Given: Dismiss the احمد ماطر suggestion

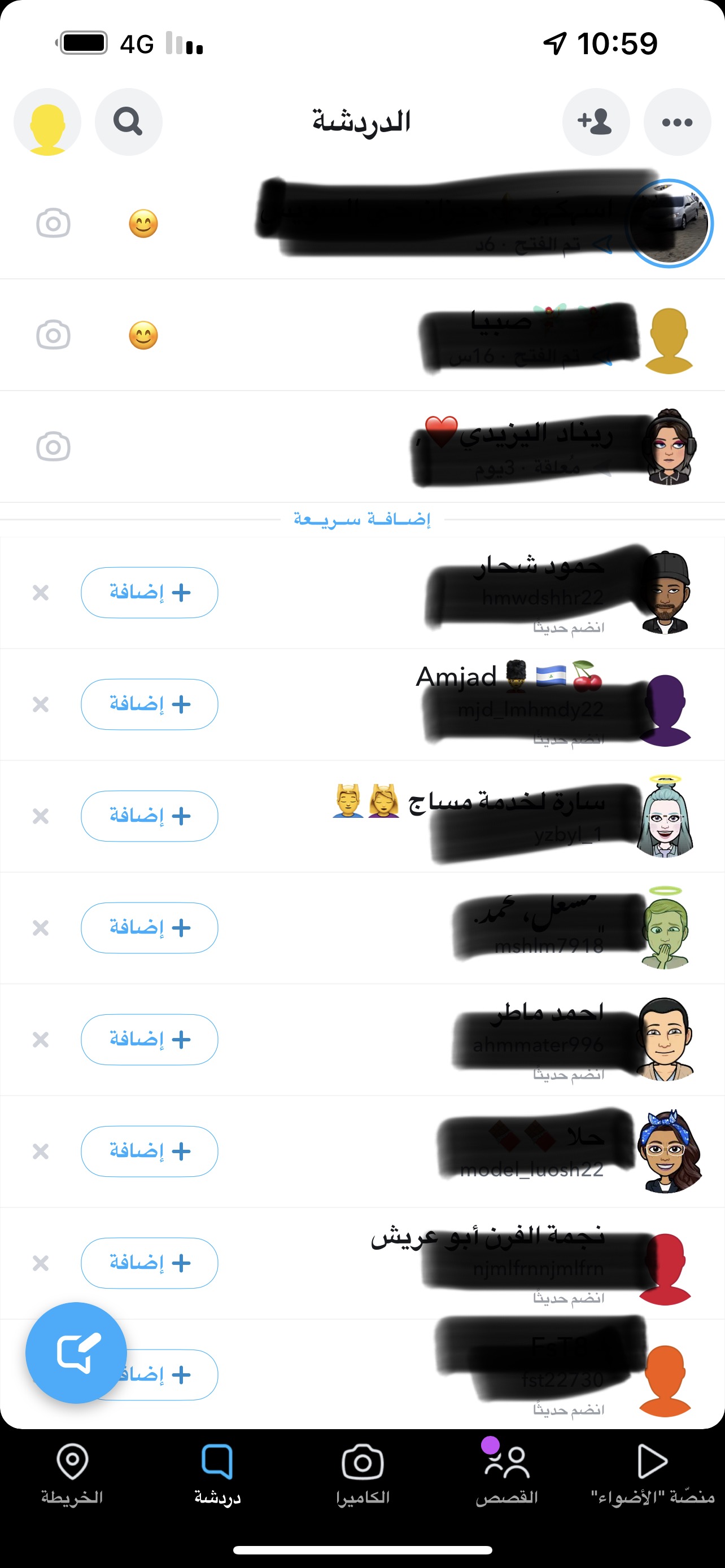Looking at the screenshot, I should (x=41, y=1039).
